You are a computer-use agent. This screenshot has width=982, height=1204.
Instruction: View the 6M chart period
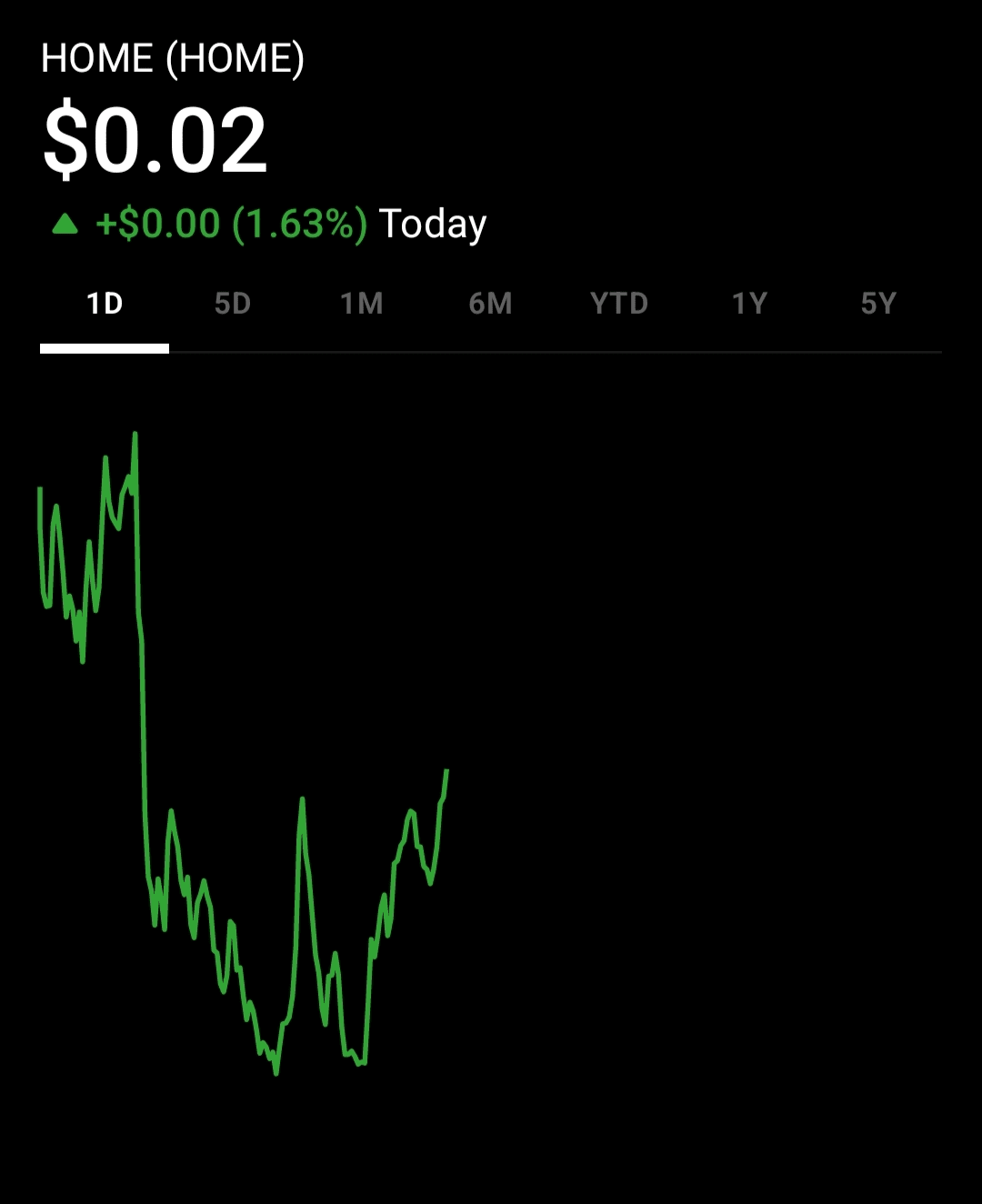tap(490, 304)
